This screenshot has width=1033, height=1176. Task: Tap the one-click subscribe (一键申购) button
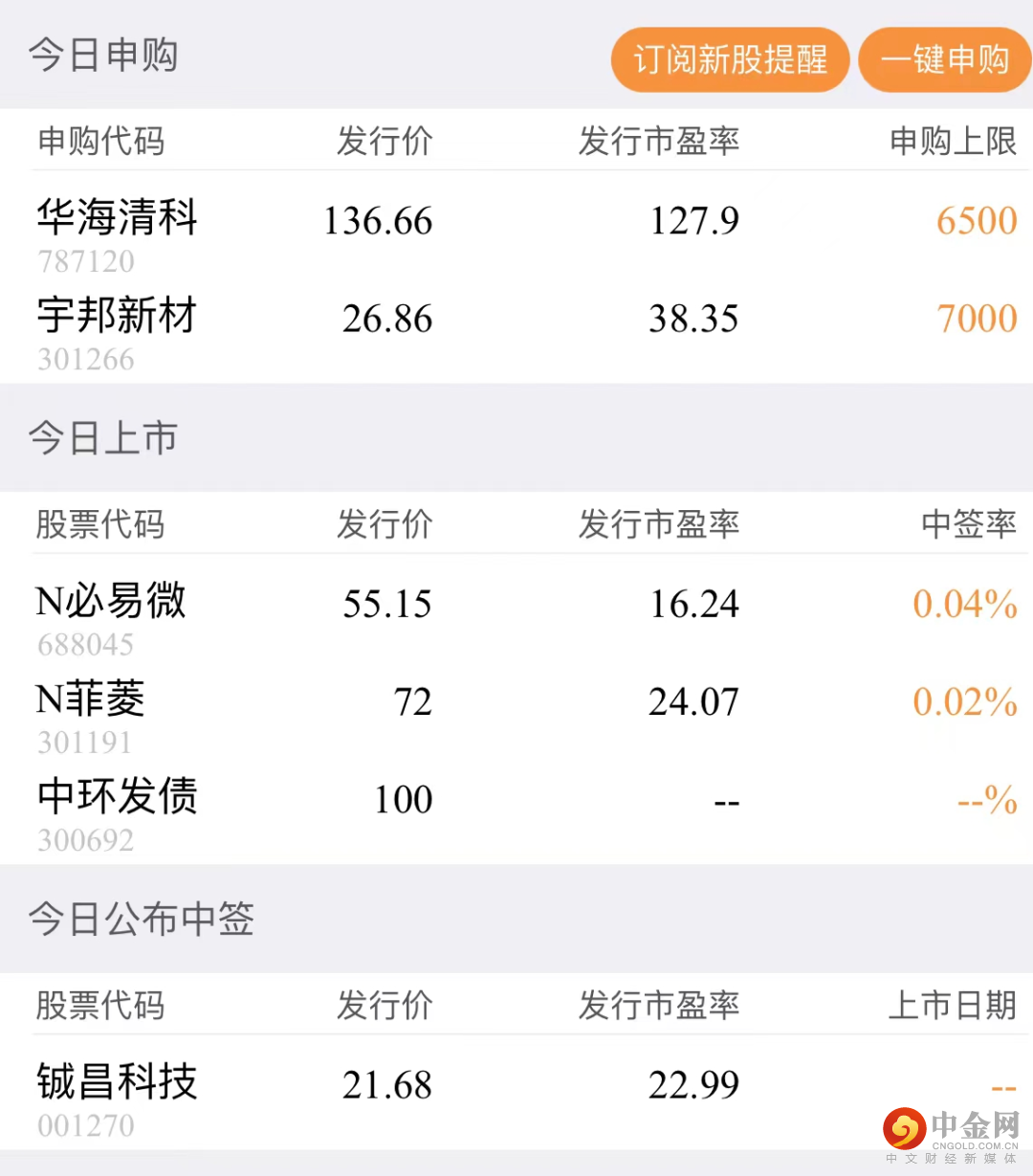[x=944, y=59]
